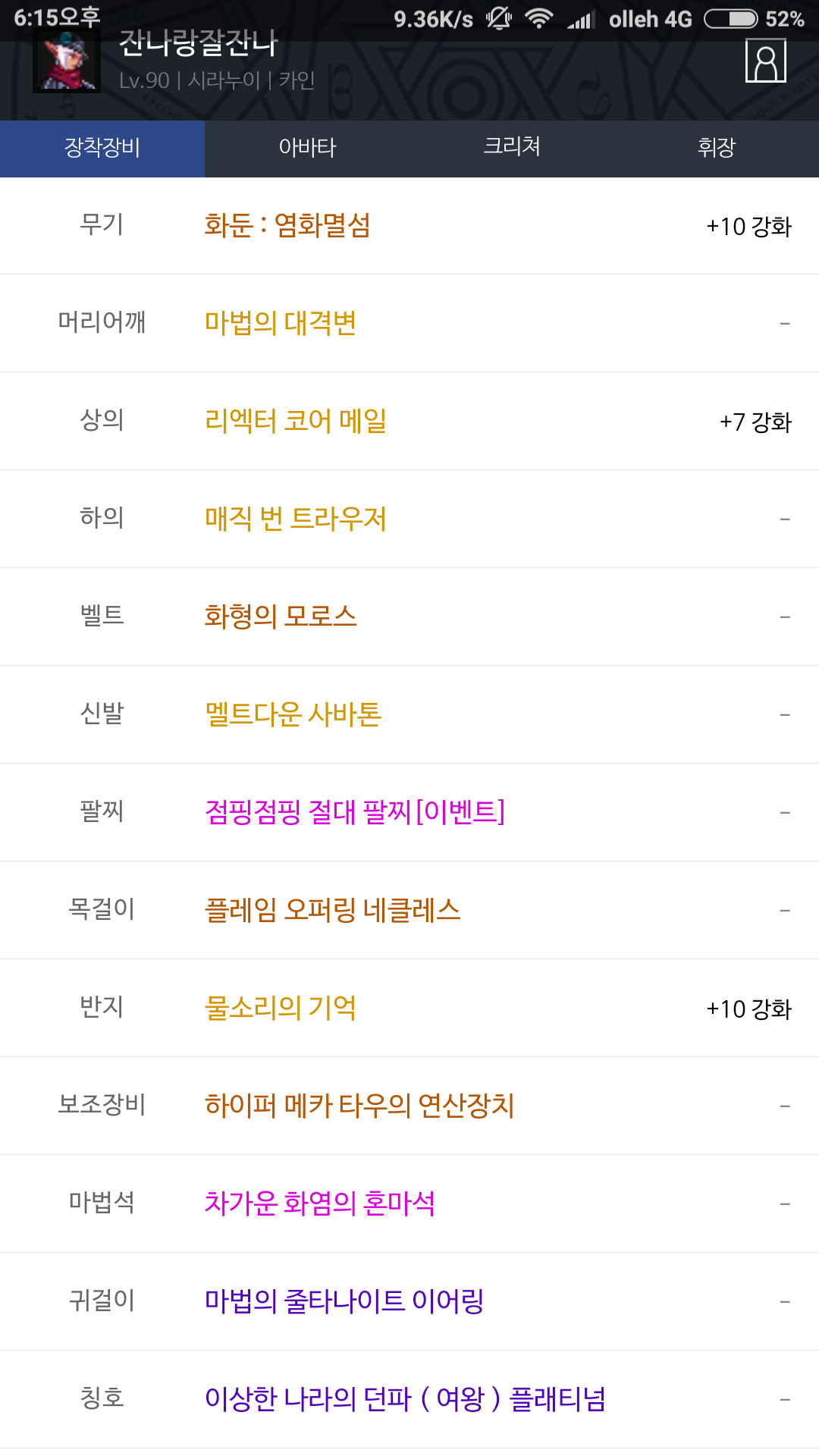
Task: Switch to the 크리쳐 tab
Action: pyautogui.click(x=512, y=148)
